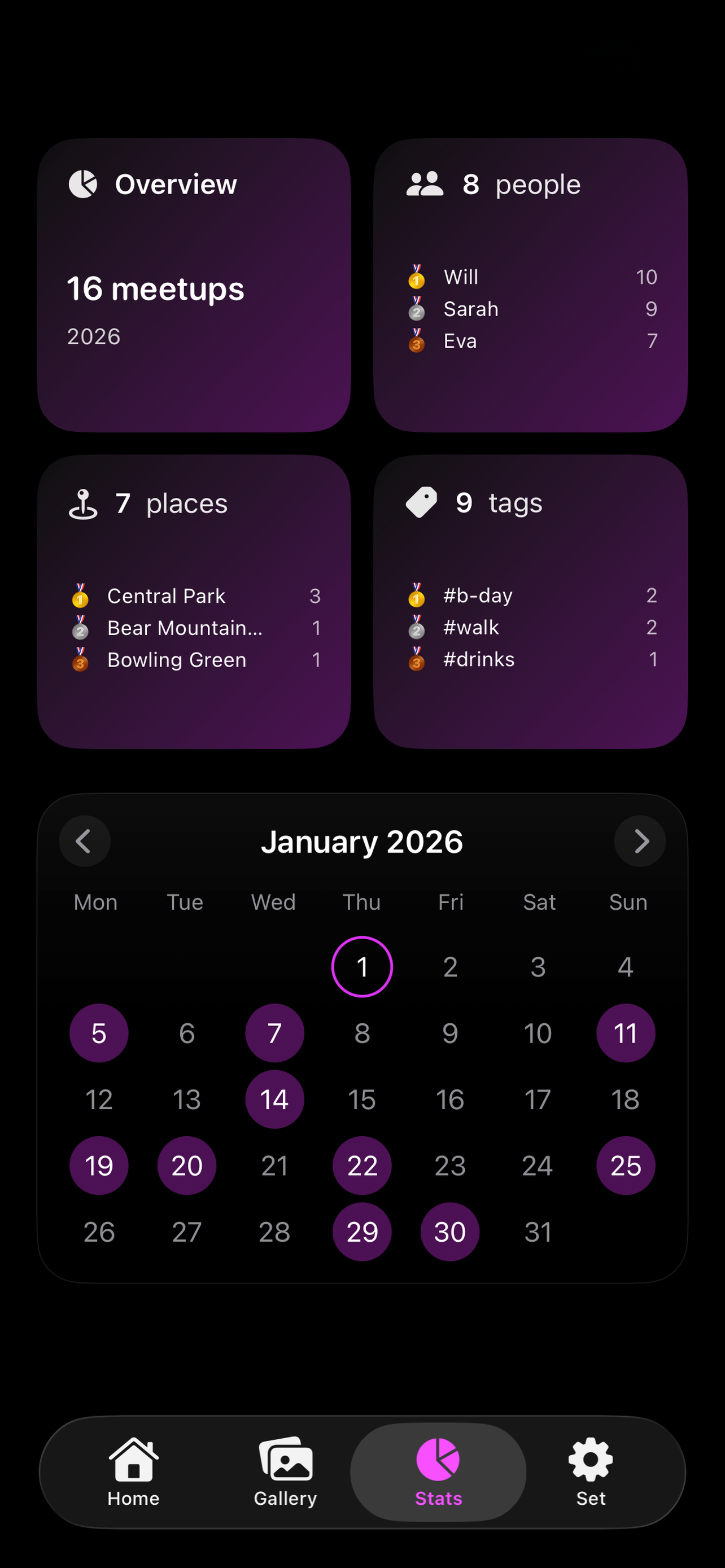Viewport: 725px width, 1568px height.
Task: Go to next month with right chevron
Action: (x=640, y=841)
